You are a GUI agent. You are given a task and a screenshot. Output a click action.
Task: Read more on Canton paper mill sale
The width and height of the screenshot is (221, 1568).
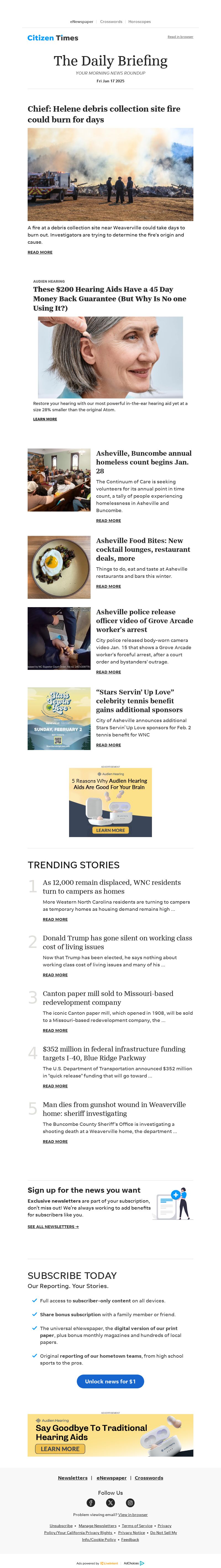click(55, 1031)
